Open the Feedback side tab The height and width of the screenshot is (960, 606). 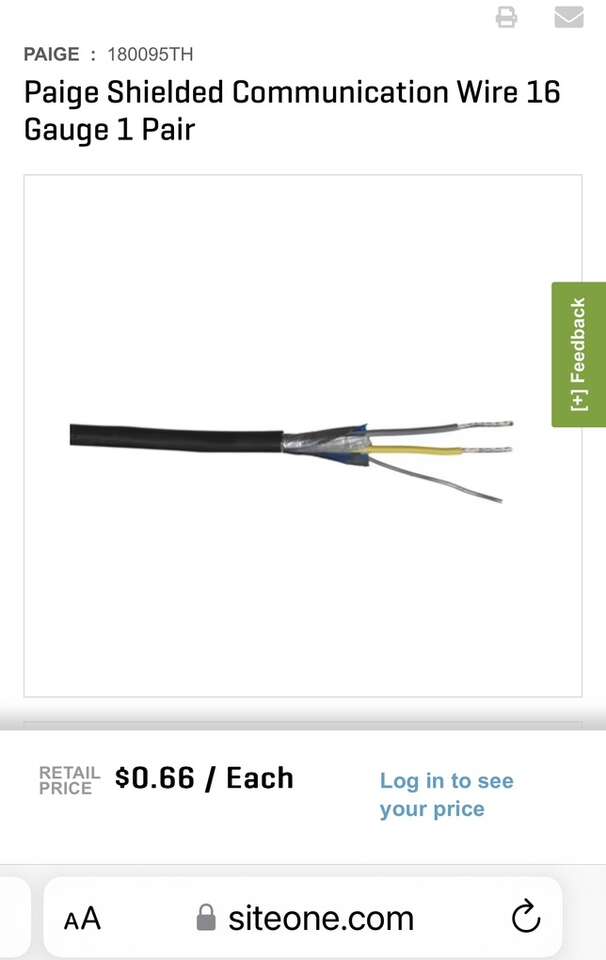pyautogui.click(x=579, y=355)
